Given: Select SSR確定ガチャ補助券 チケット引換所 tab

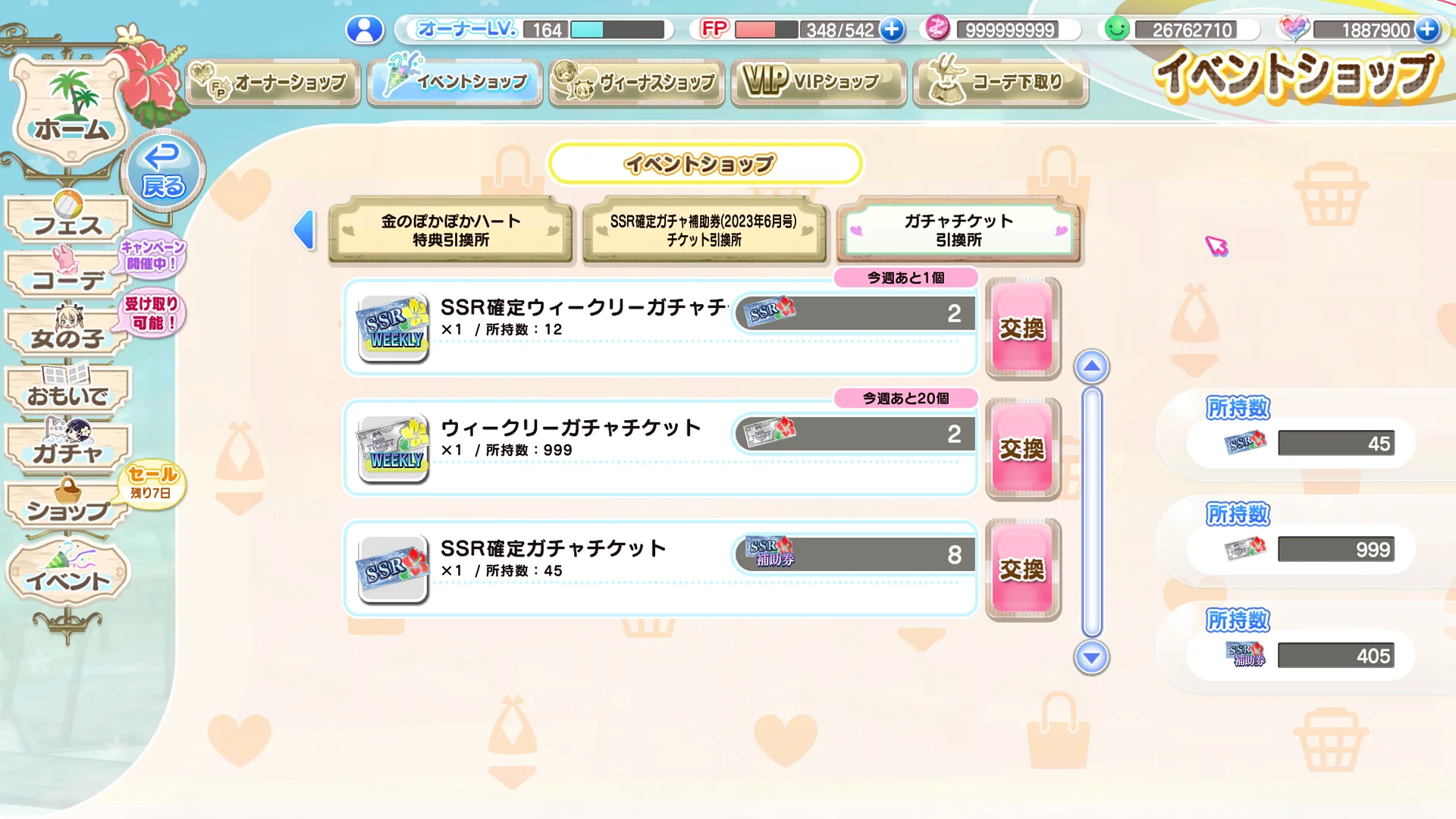Looking at the screenshot, I should [x=704, y=231].
